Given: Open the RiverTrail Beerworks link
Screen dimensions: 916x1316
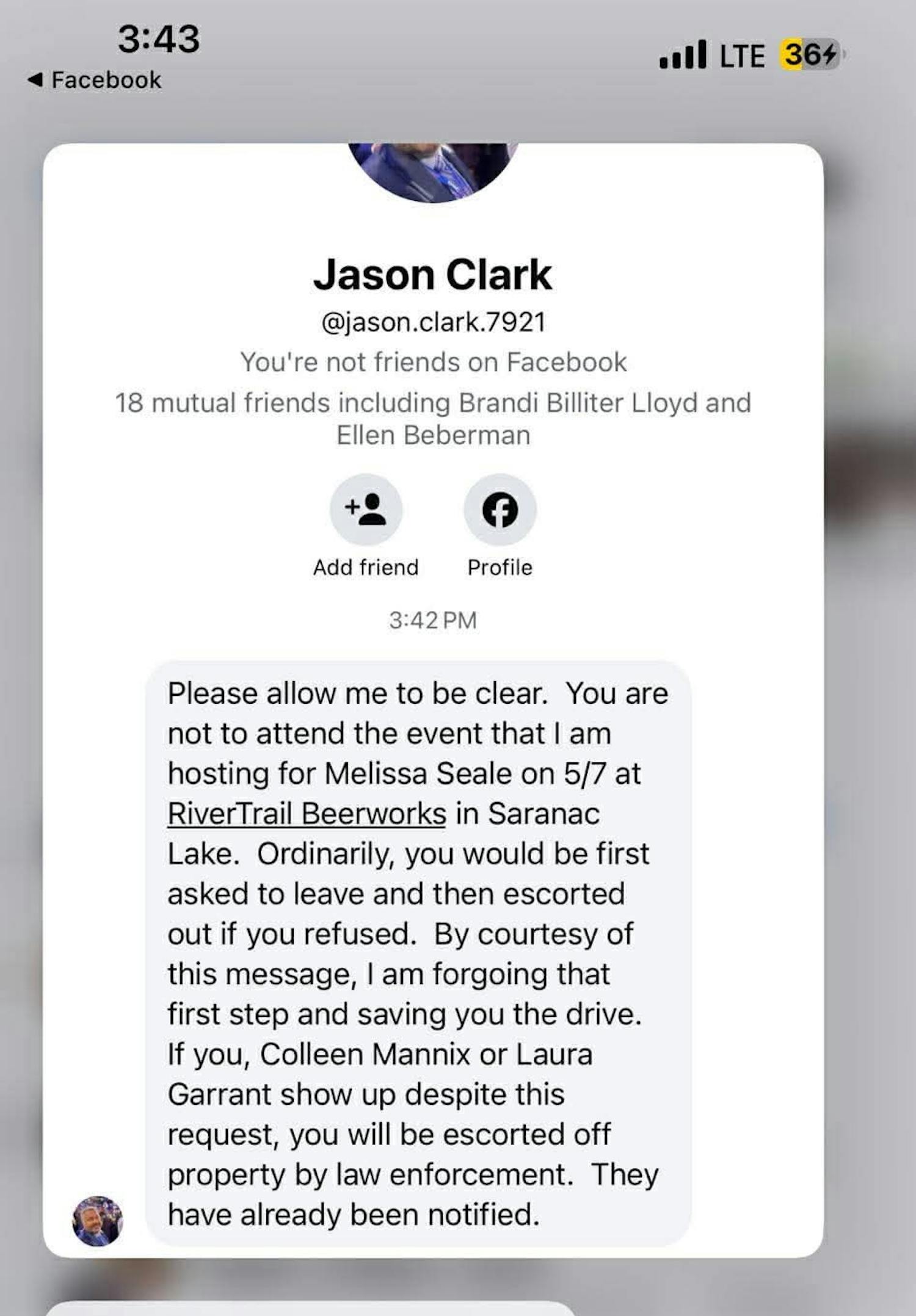Looking at the screenshot, I should point(307,814).
